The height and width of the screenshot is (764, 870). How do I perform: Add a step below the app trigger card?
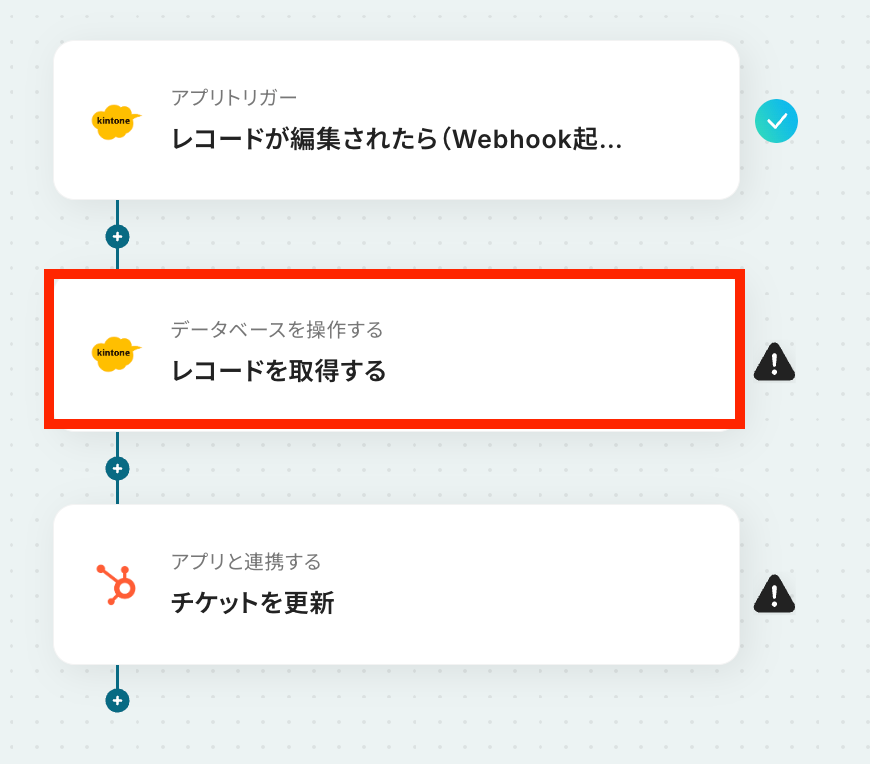point(118,237)
